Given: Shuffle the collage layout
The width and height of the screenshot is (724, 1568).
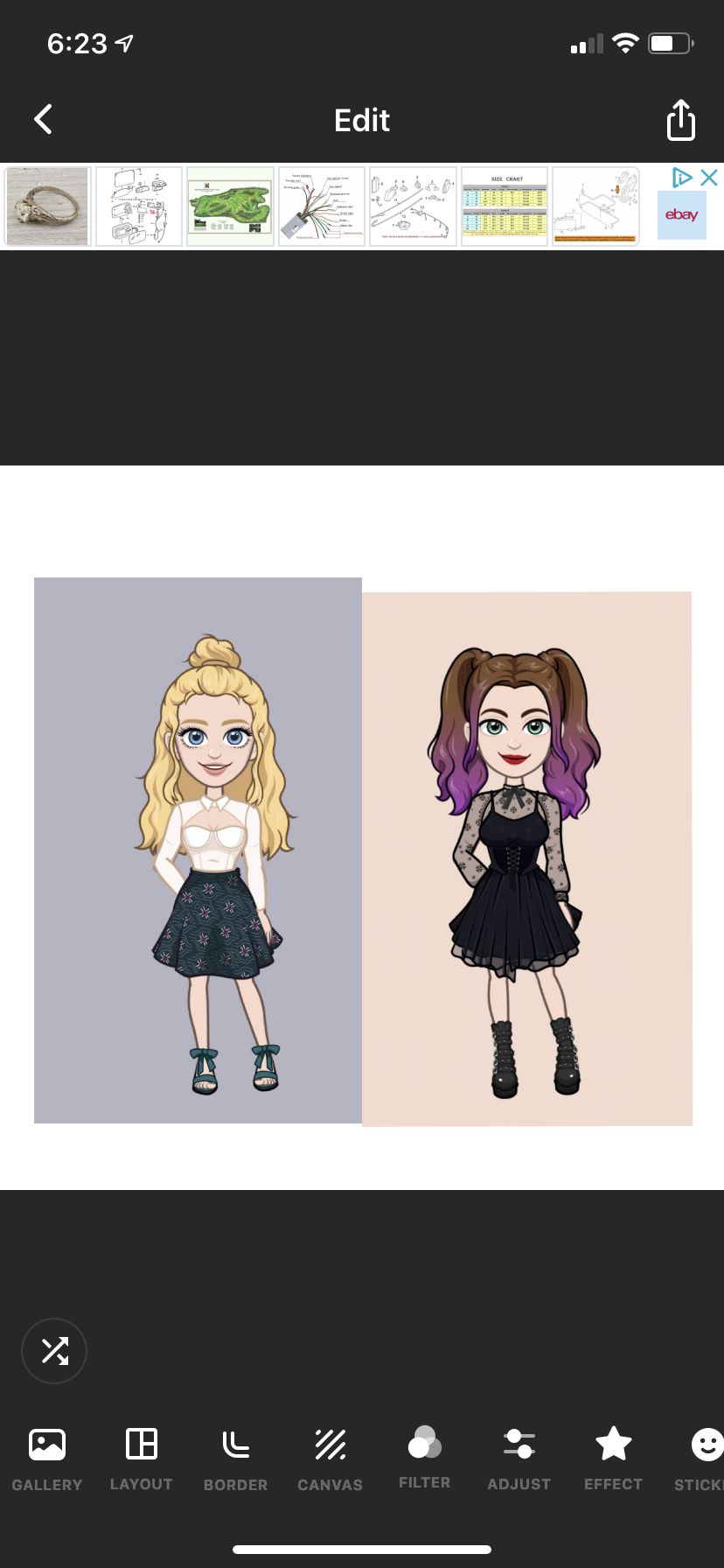Looking at the screenshot, I should 54,1351.
